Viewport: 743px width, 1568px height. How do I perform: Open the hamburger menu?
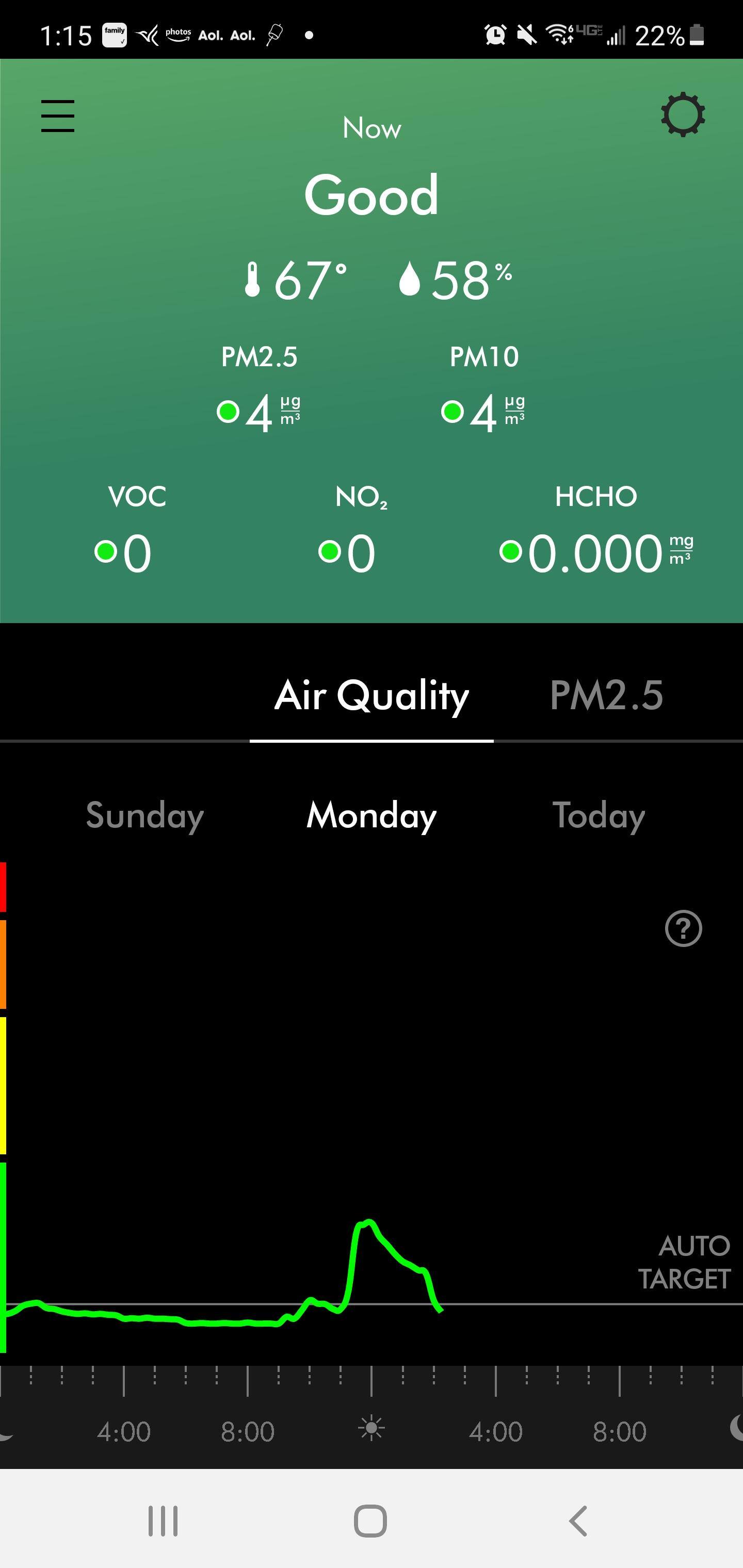coord(58,116)
